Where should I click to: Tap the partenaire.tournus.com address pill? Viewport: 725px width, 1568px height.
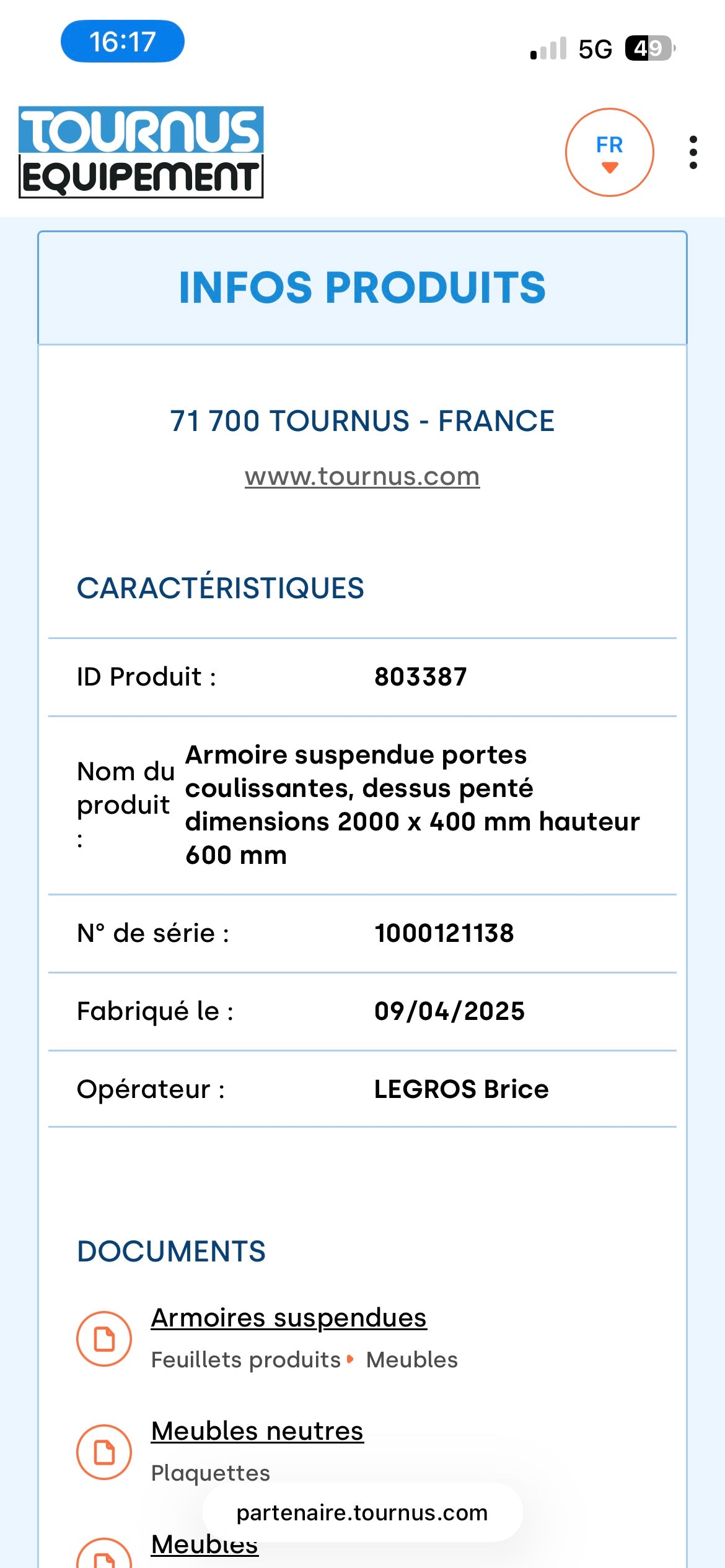click(362, 1512)
